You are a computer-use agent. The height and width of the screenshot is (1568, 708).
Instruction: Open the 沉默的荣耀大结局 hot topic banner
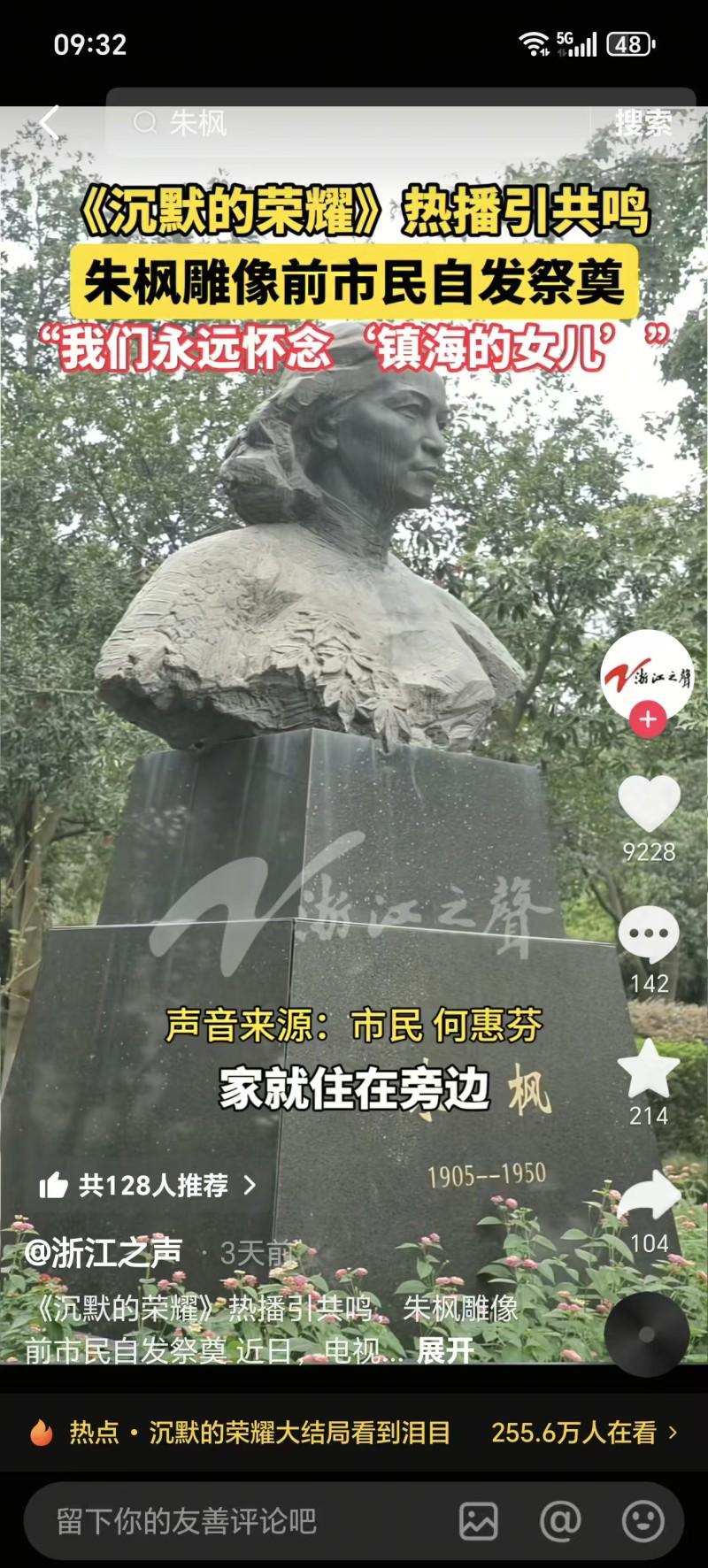click(x=354, y=1433)
